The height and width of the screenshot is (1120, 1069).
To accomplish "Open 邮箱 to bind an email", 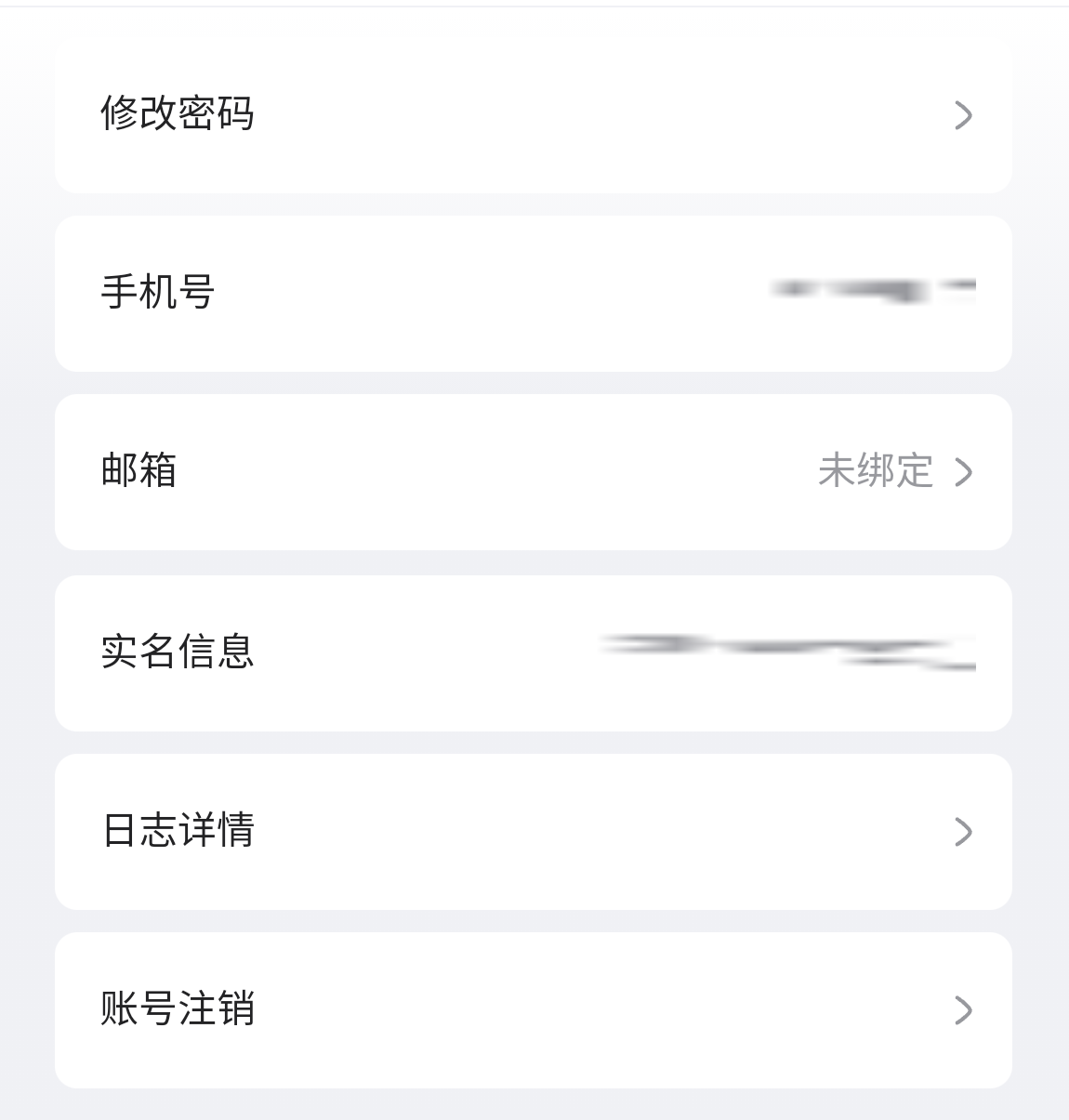I will tap(533, 471).
